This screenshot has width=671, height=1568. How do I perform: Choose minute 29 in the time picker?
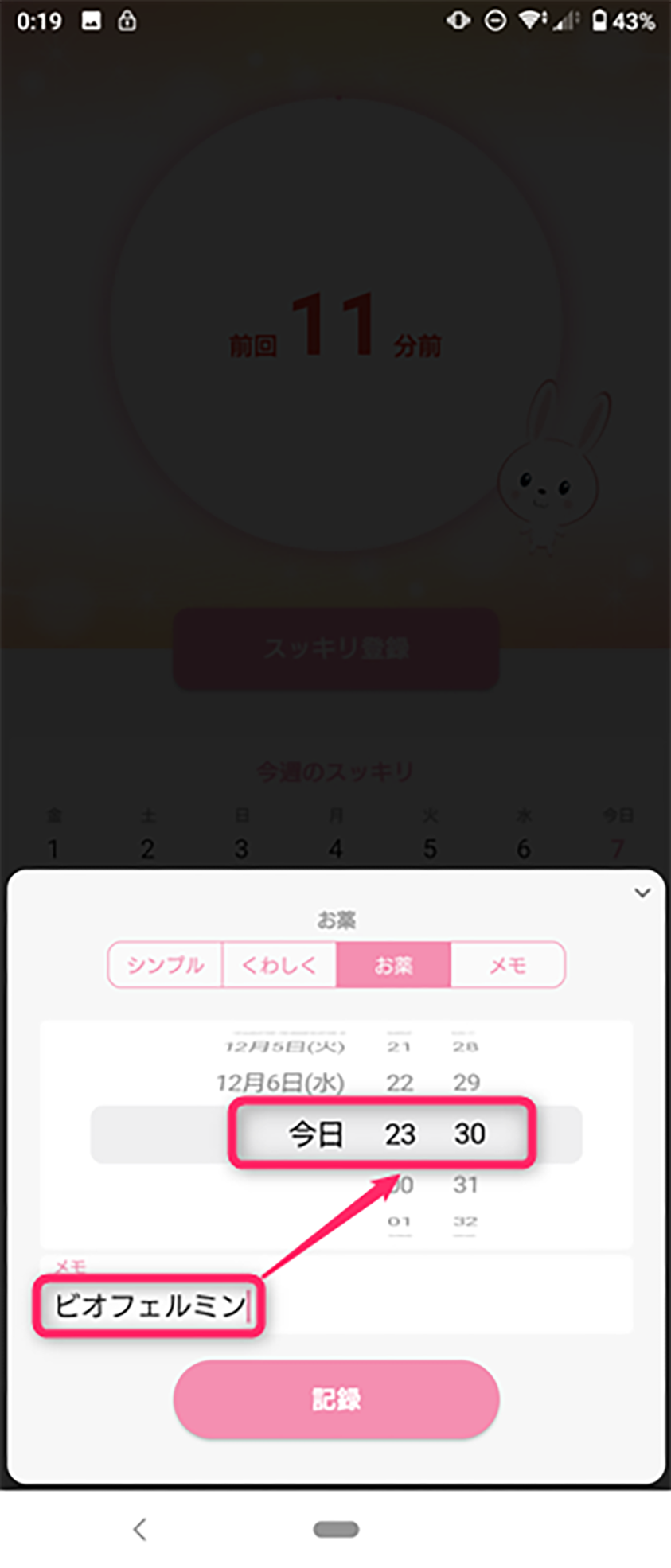(x=466, y=1083)
